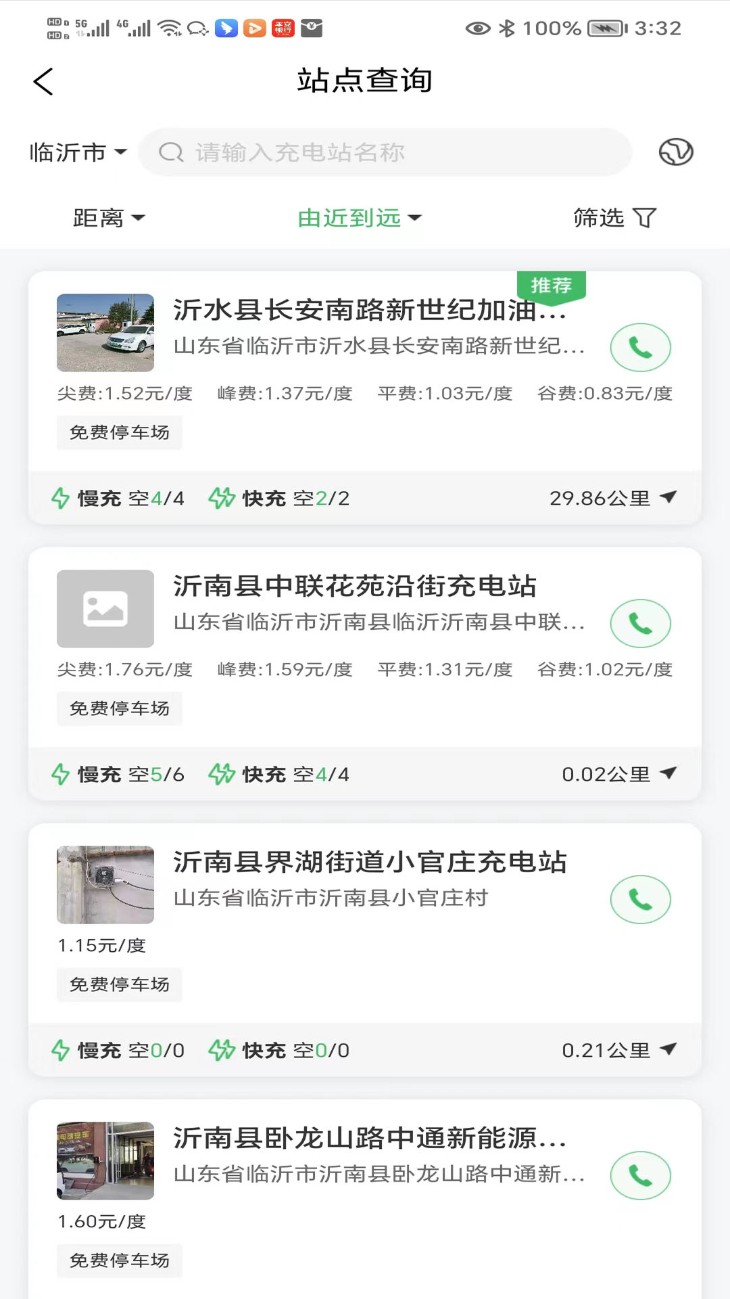Open the 沂南县界湖街道小官庄充电站 card
730x1299 pixels.
370,862
